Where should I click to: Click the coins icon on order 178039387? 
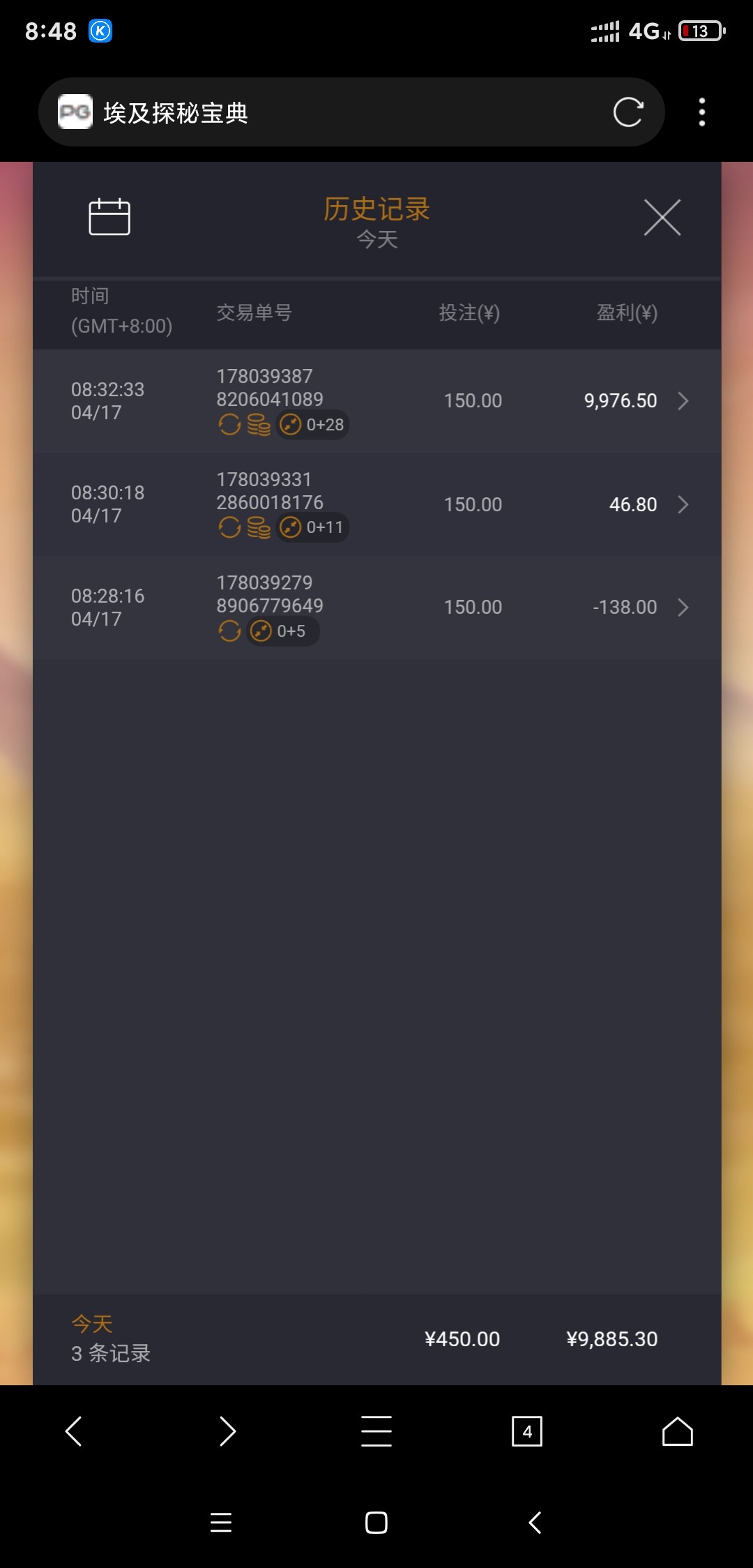258,424
